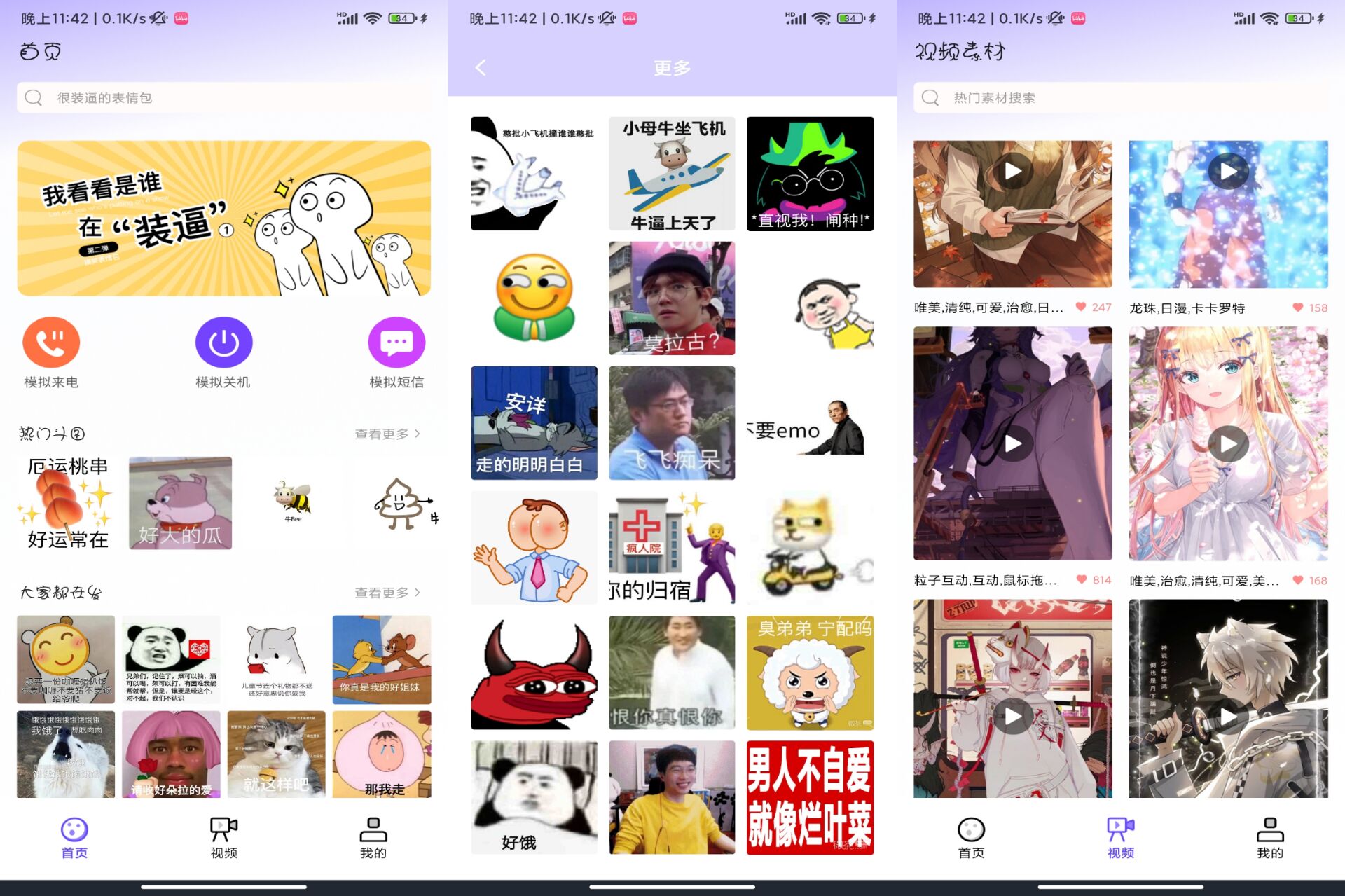The width and height of the screenshot is (1345, 896).
Task: Tap the 很装逼的表情包 search box
Action: click(224, 97)
